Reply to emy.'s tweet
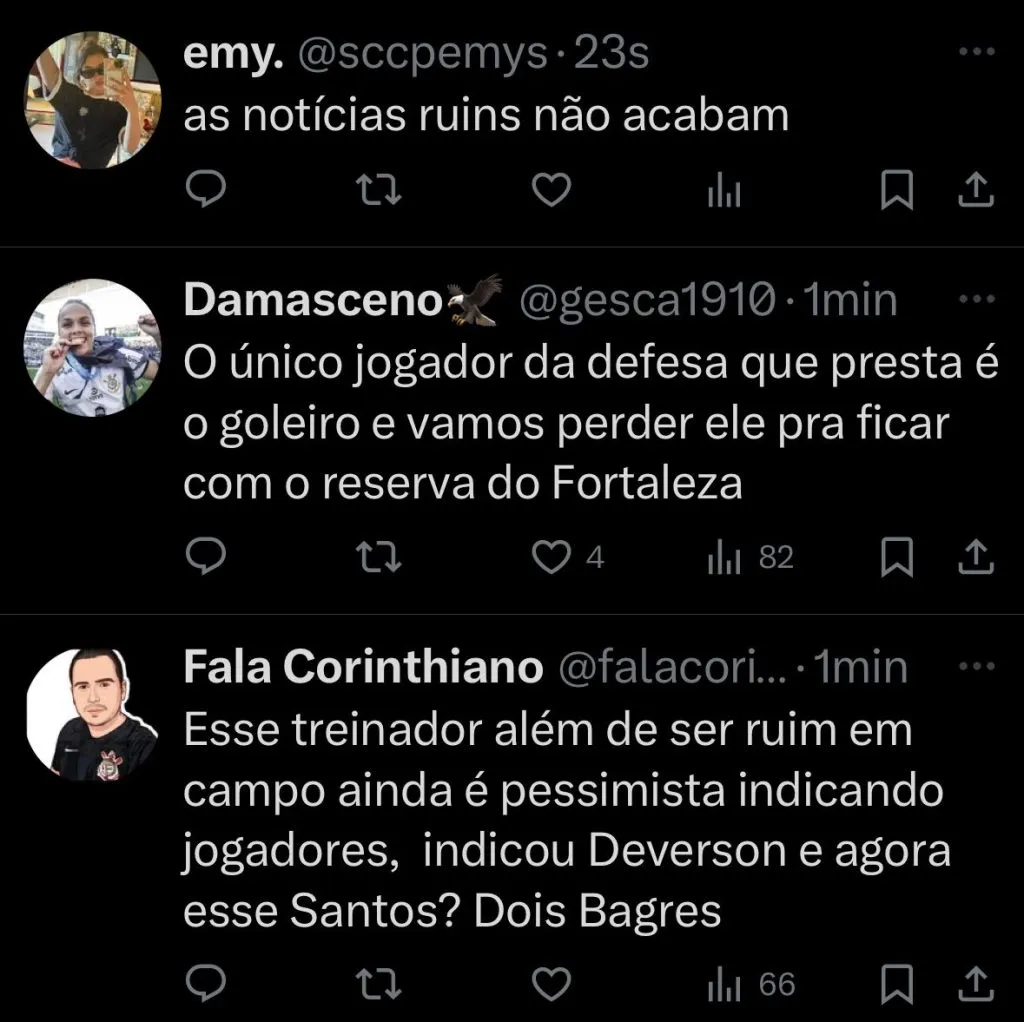The height and width of the screenshot is (1022, 1024). (x=207, y=190)
